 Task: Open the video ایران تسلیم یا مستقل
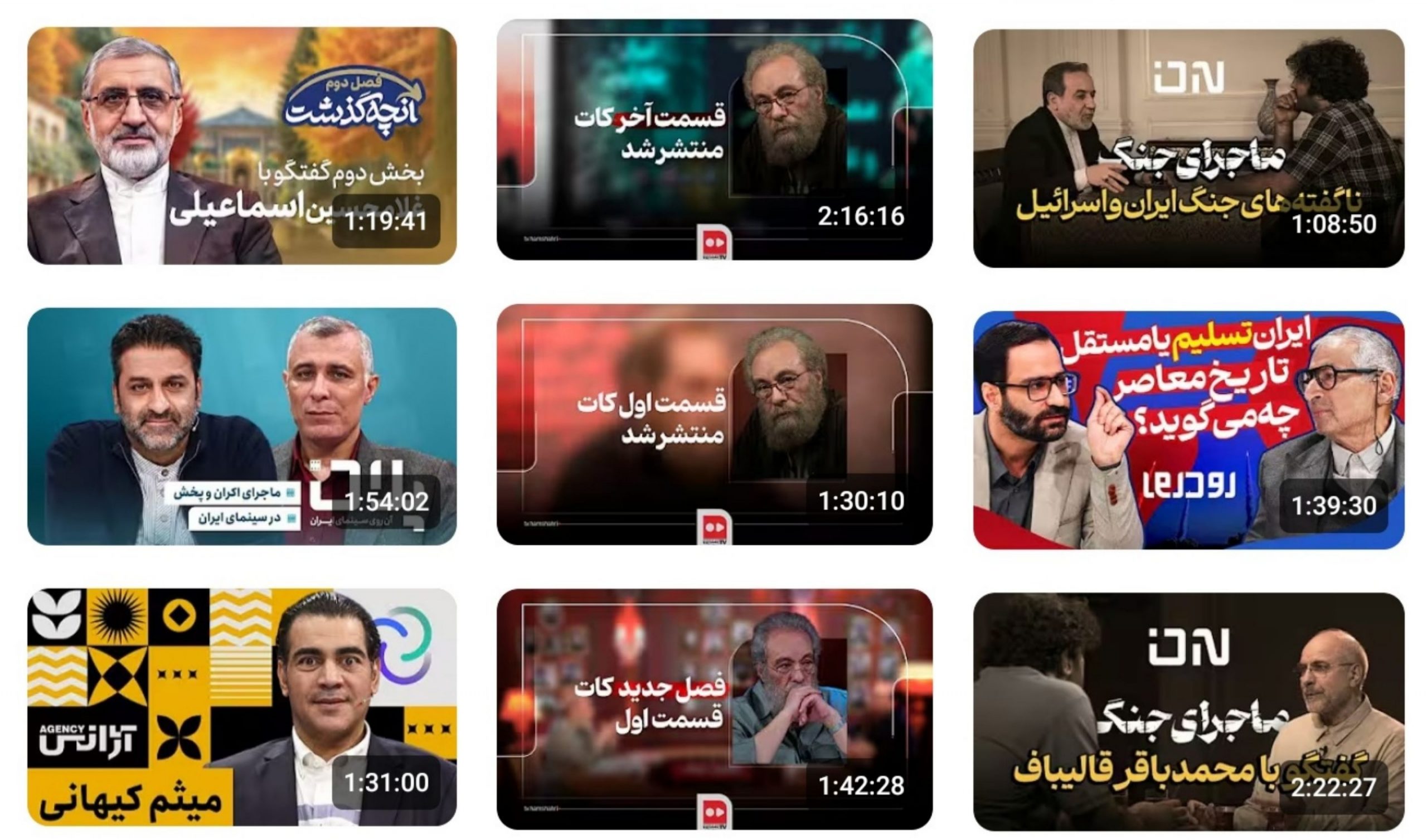click(1188, 430)
